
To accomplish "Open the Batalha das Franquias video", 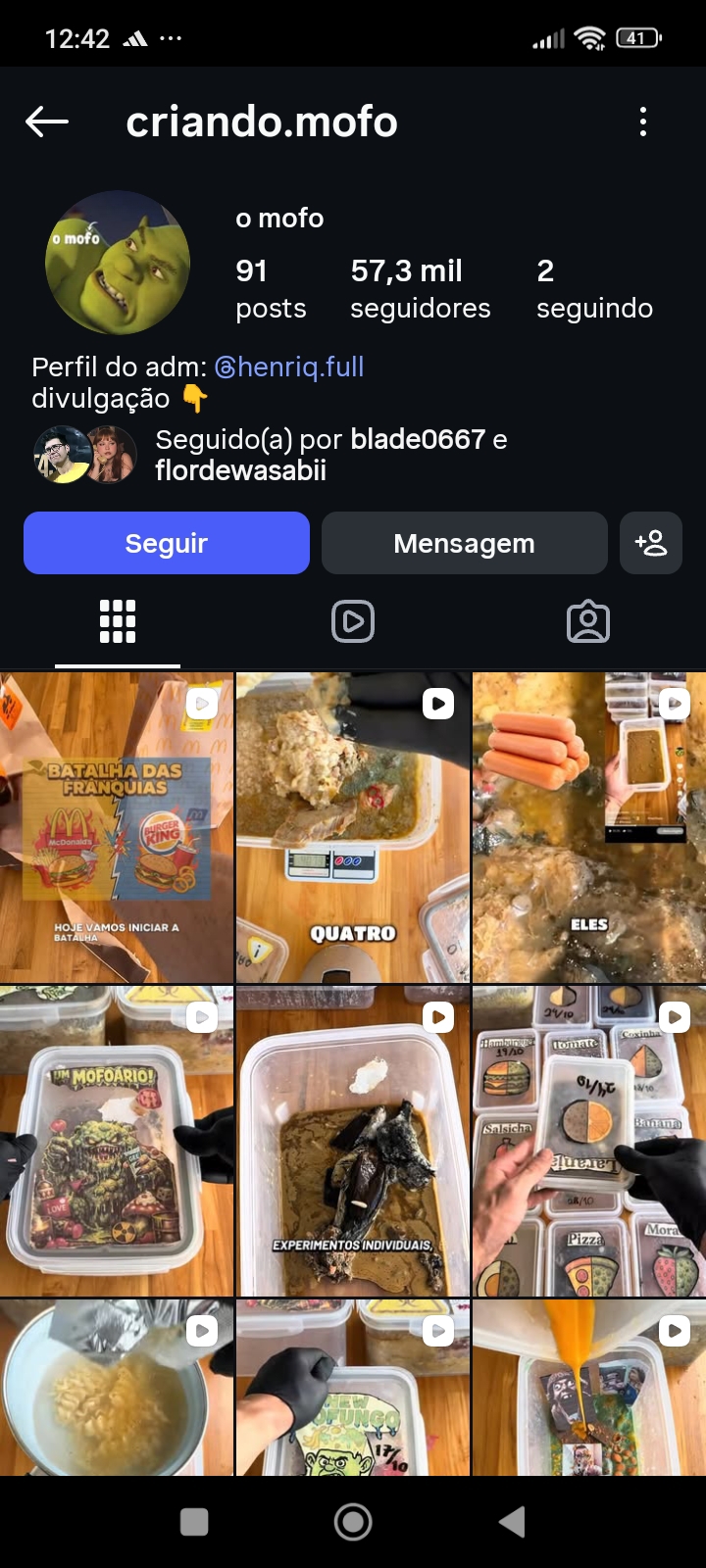I will point(117,828).
